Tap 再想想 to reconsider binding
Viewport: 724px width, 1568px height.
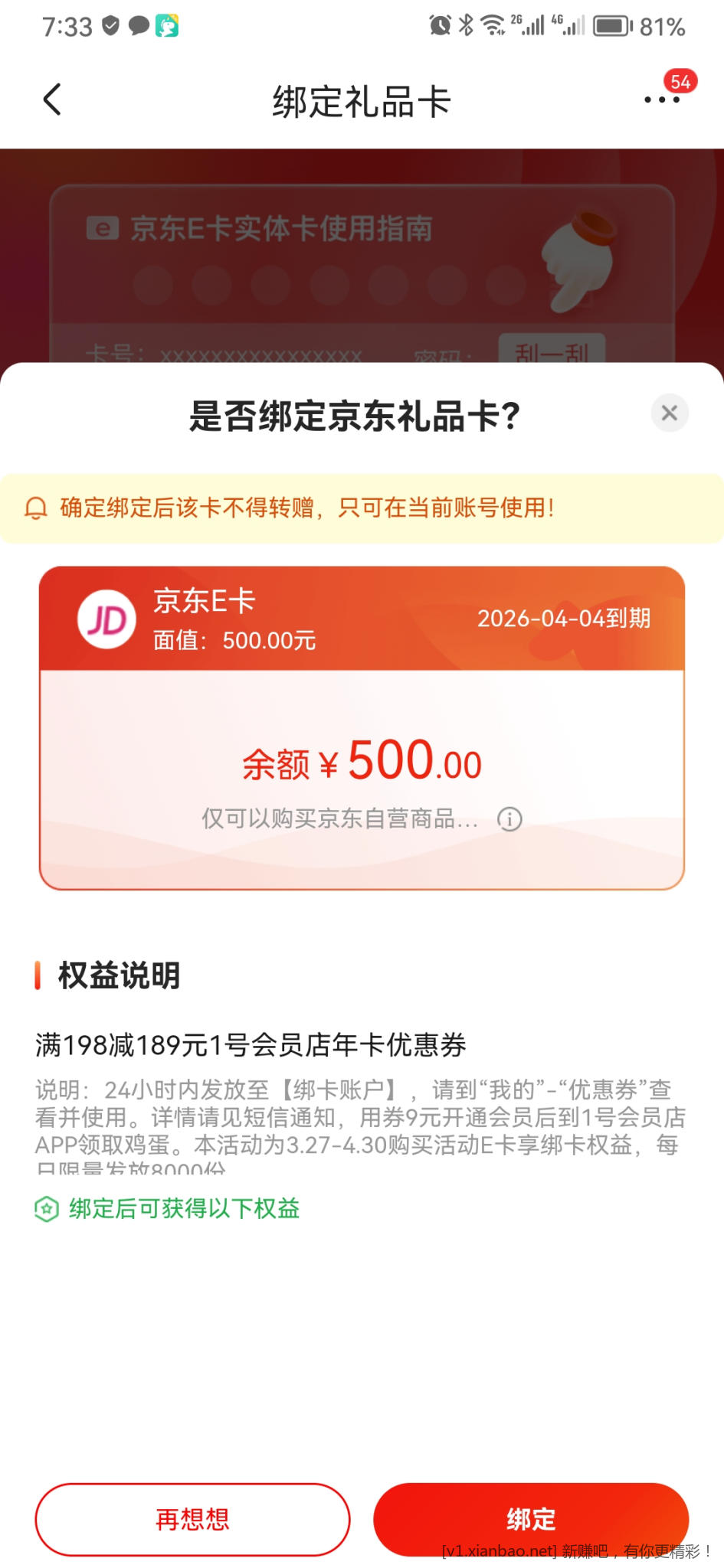[192, 1519]
